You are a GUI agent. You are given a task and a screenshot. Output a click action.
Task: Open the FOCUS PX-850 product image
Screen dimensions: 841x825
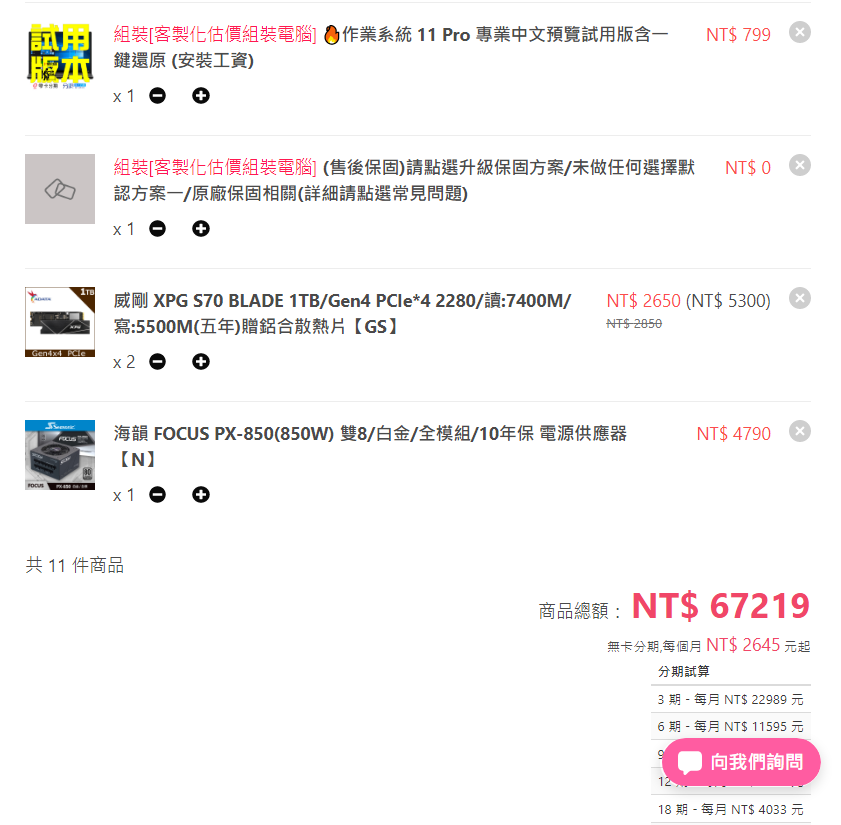coord(60,455)
